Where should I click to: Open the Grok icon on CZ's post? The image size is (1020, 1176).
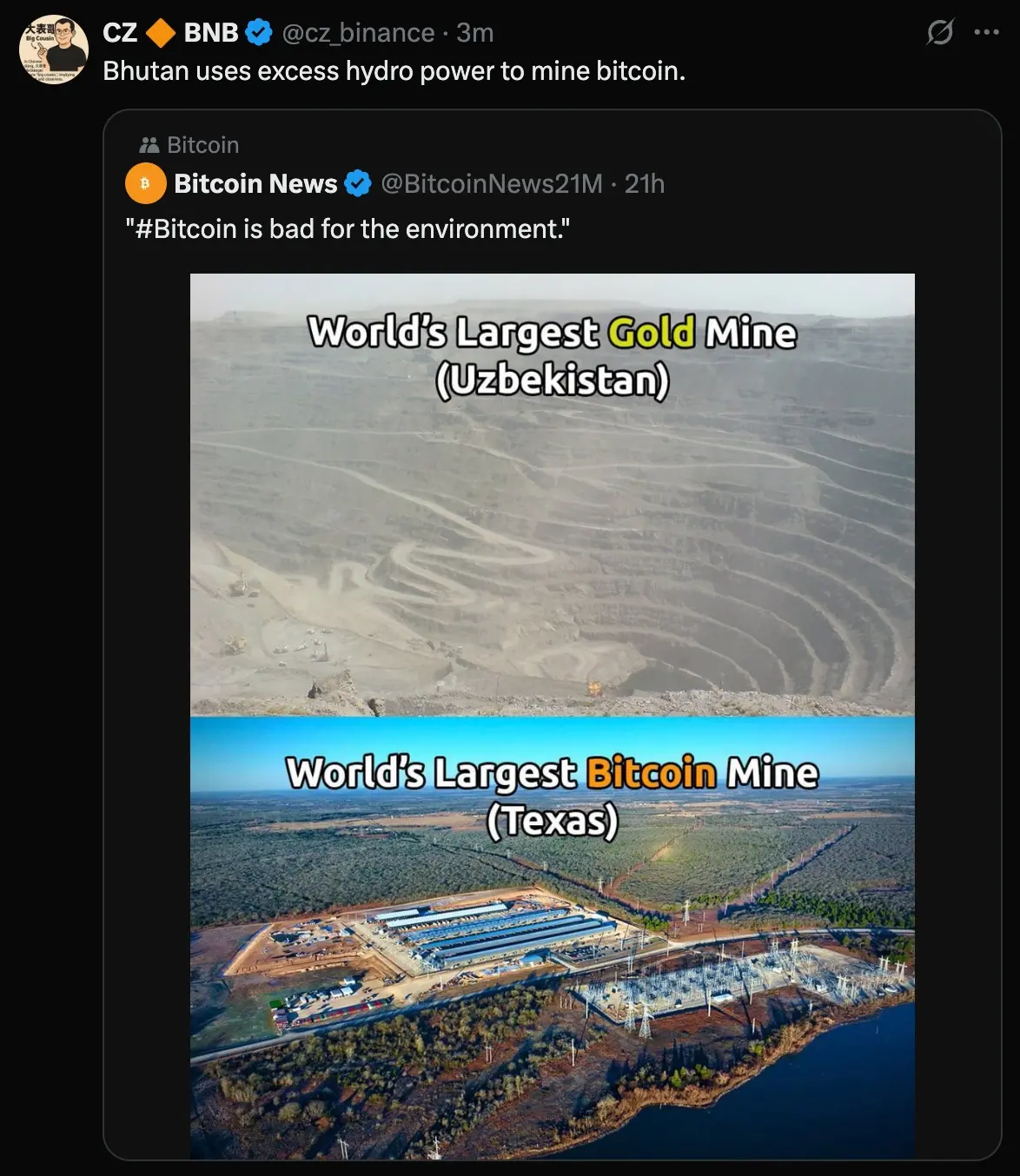939,33
